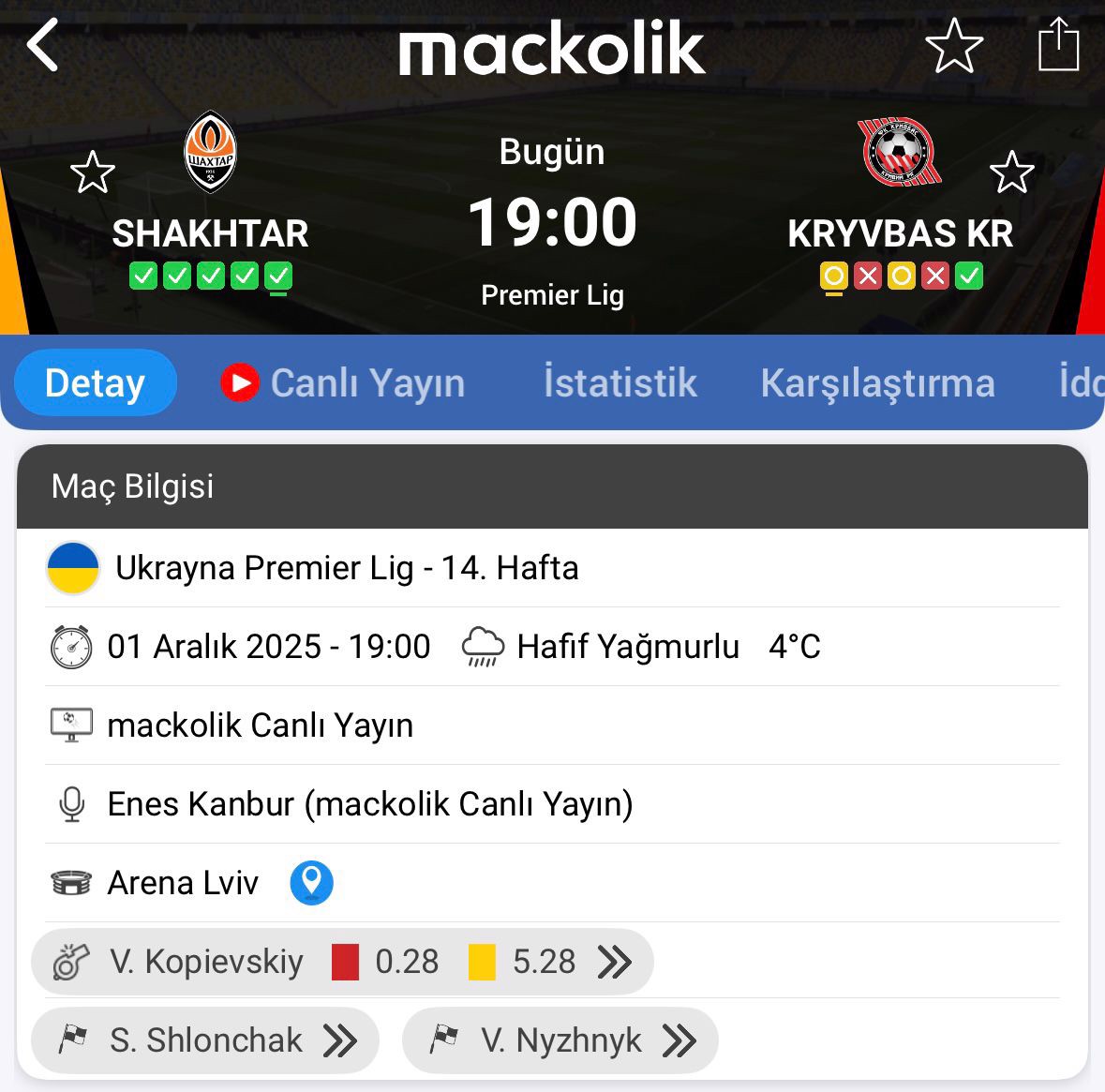Favorite Kryvbas KR with the star beside its logo
The height and width of the screenshot is (1092, 1105).
1011,172
